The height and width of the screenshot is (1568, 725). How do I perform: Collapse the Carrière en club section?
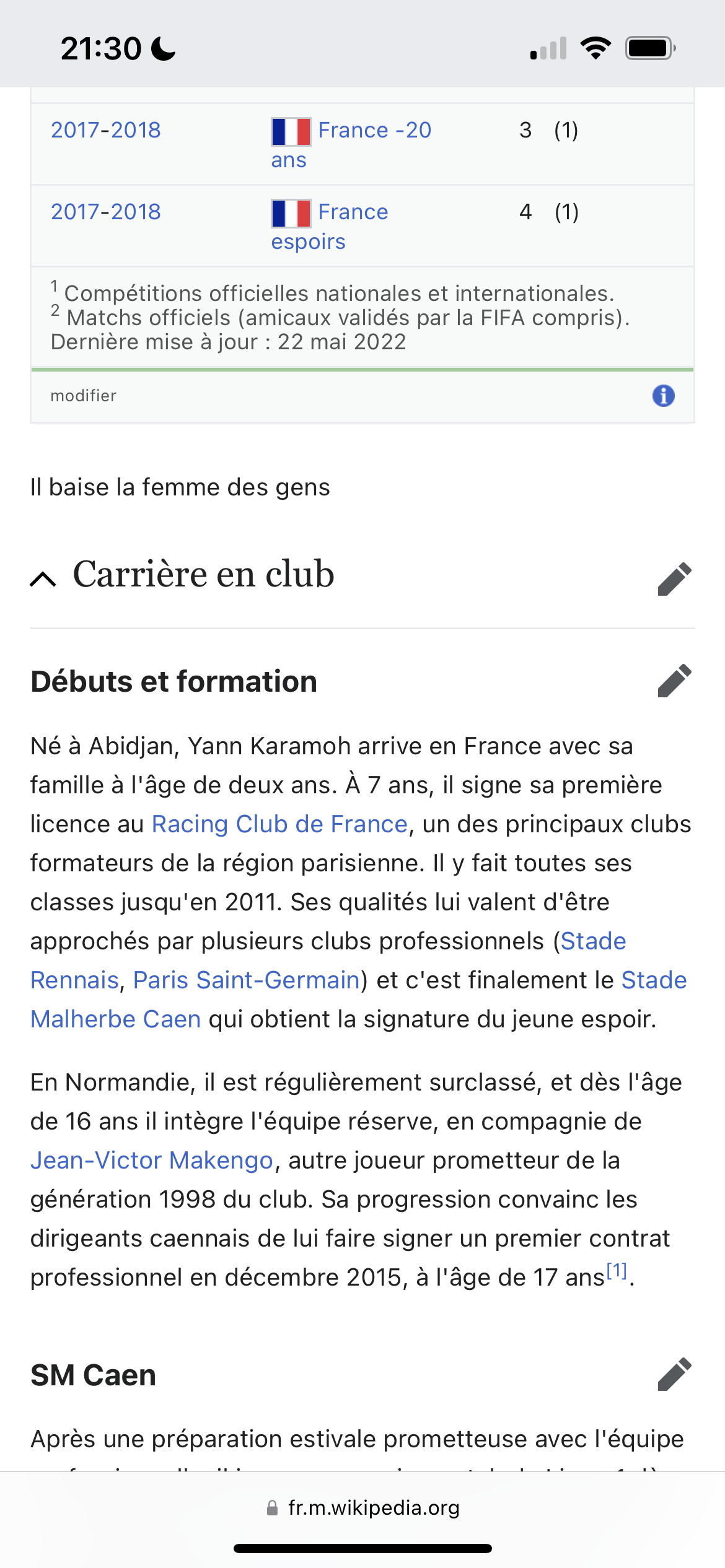pos(43,579)
